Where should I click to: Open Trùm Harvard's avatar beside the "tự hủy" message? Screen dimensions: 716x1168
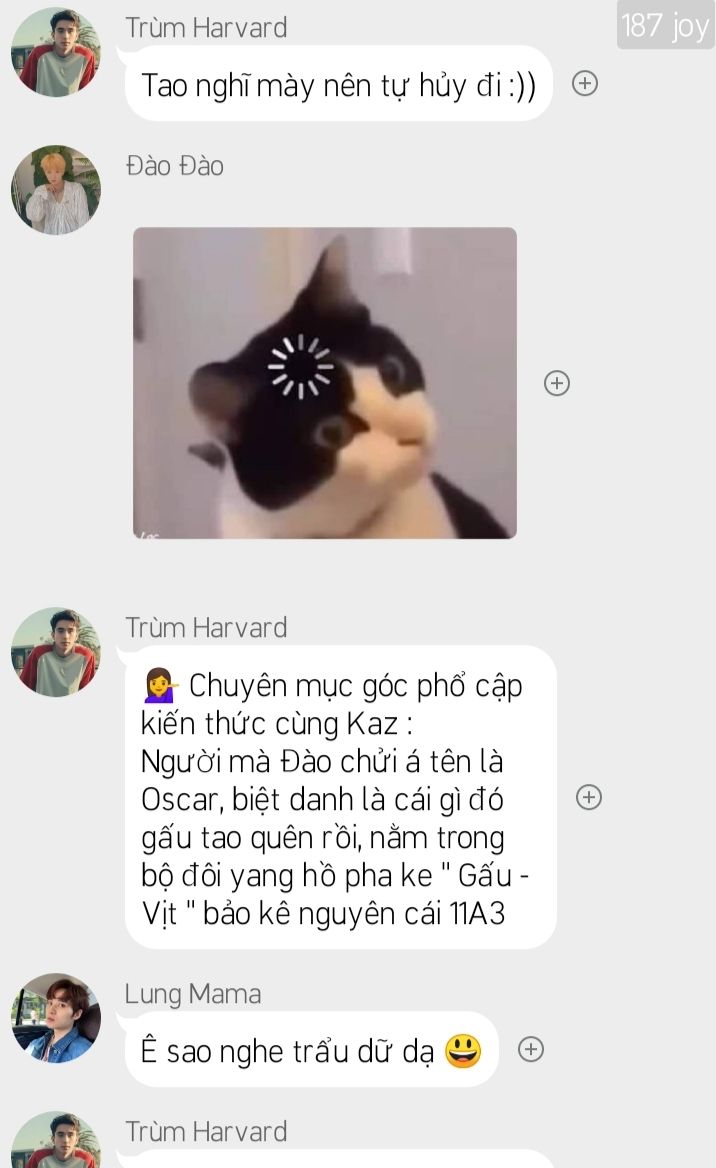pos(56,52)
